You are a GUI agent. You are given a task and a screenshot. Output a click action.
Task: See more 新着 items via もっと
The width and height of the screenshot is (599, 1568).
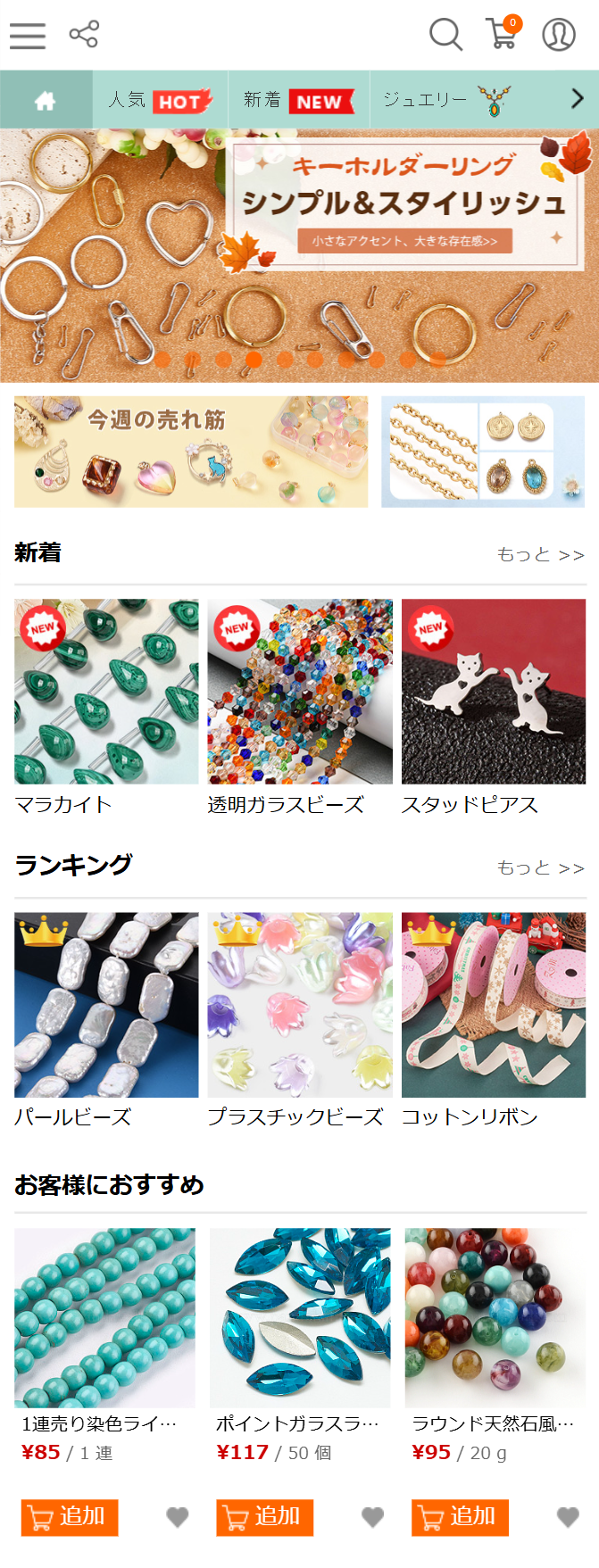[x=540, y=555]
